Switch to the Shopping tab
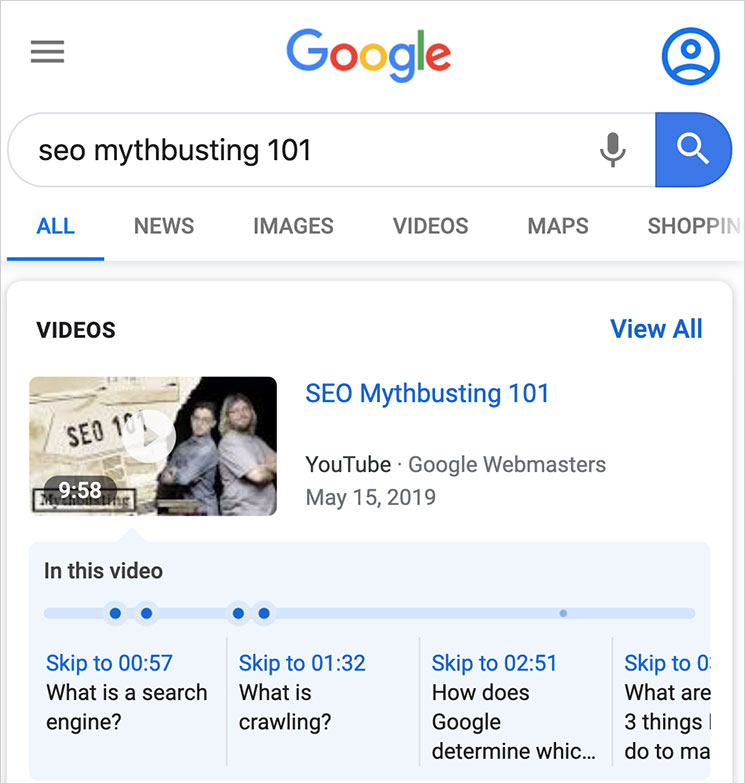The image size is (745, 784). pos(692,226)
